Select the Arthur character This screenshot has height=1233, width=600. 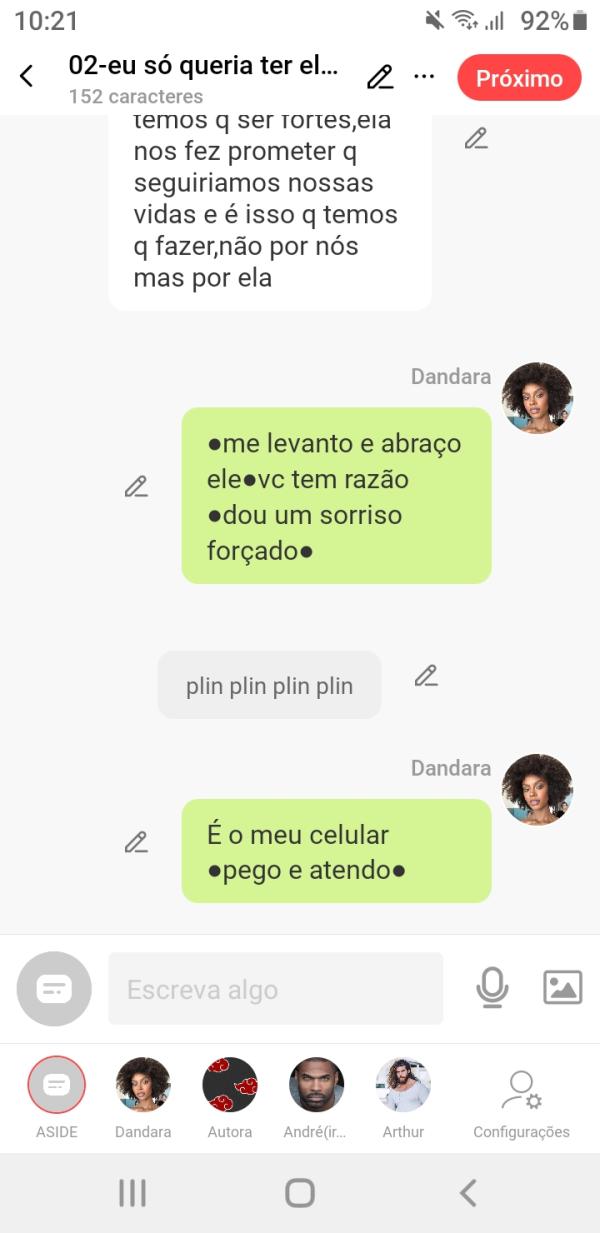[x=403, y=1086]
